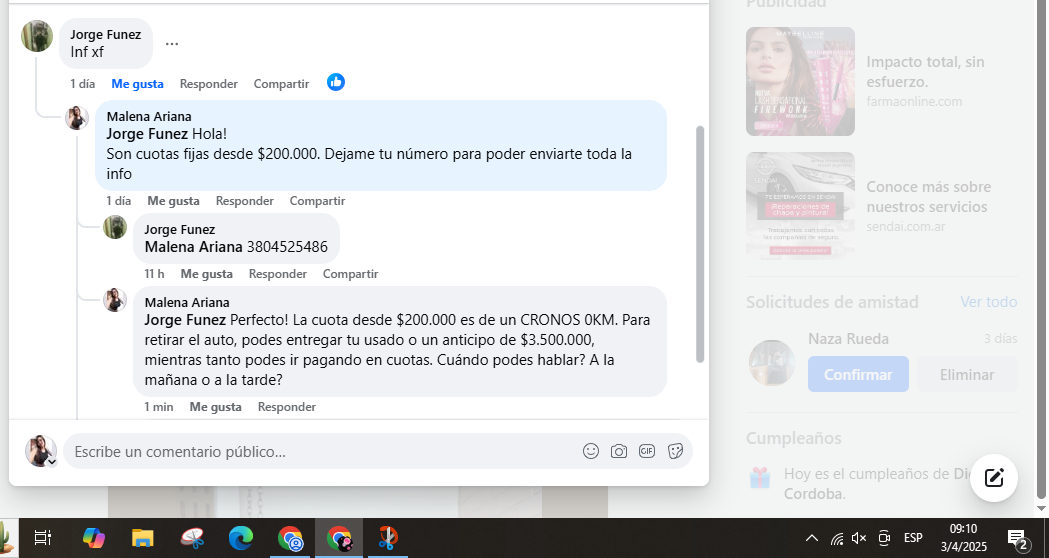Delete Naza Rueda's friend request
The image size is (1049, 558).
pos(966,375)
